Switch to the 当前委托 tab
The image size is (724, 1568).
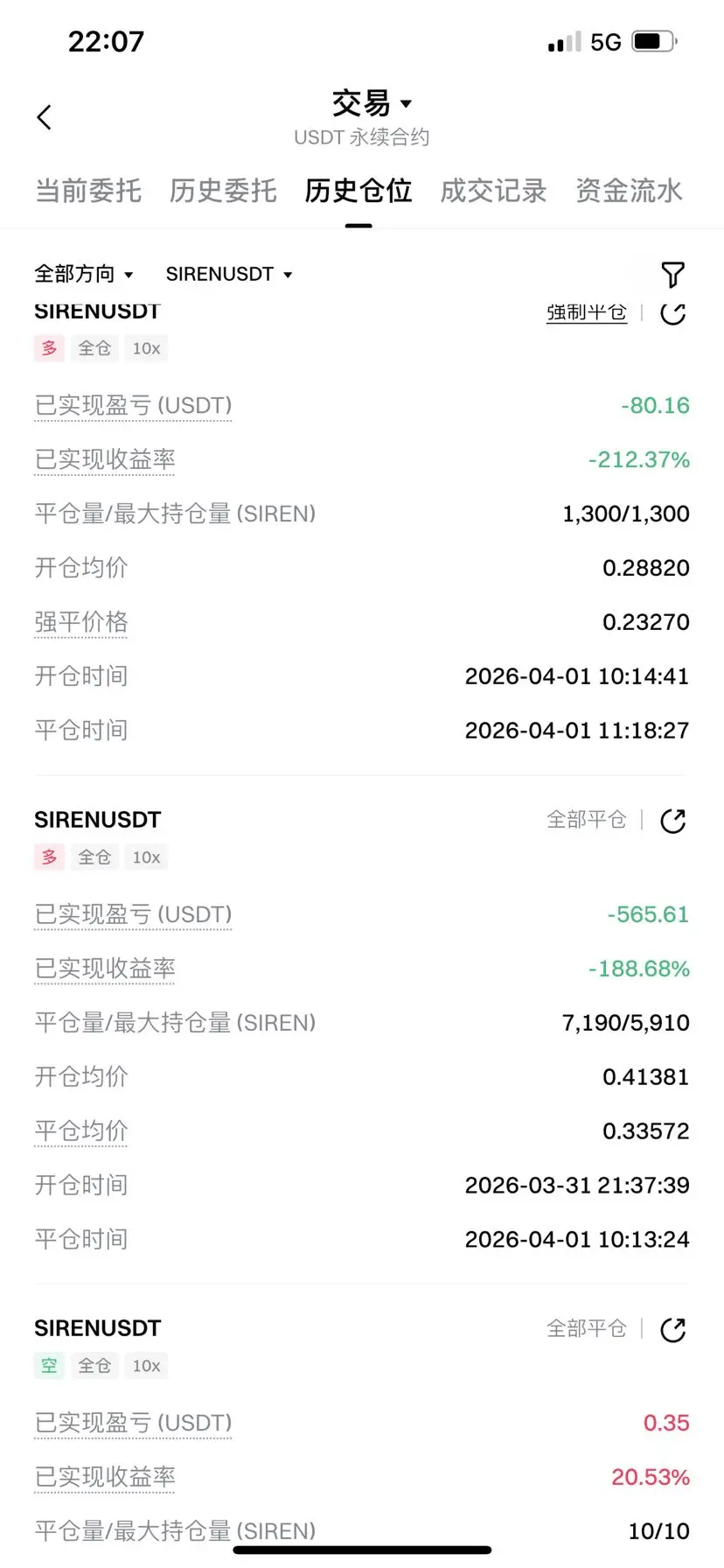88,191
